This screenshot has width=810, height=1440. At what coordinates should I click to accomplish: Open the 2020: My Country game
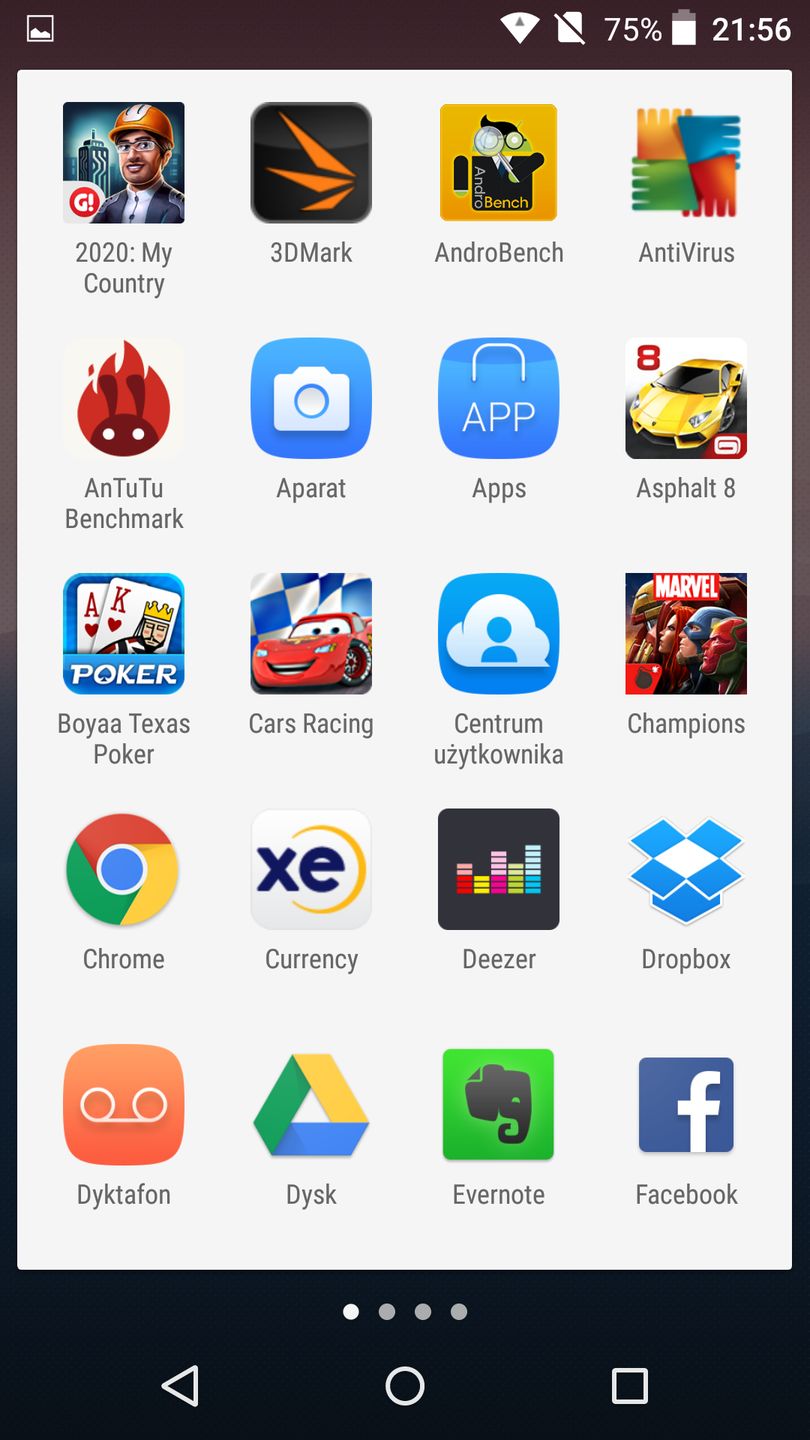click(x=124, y=163)
